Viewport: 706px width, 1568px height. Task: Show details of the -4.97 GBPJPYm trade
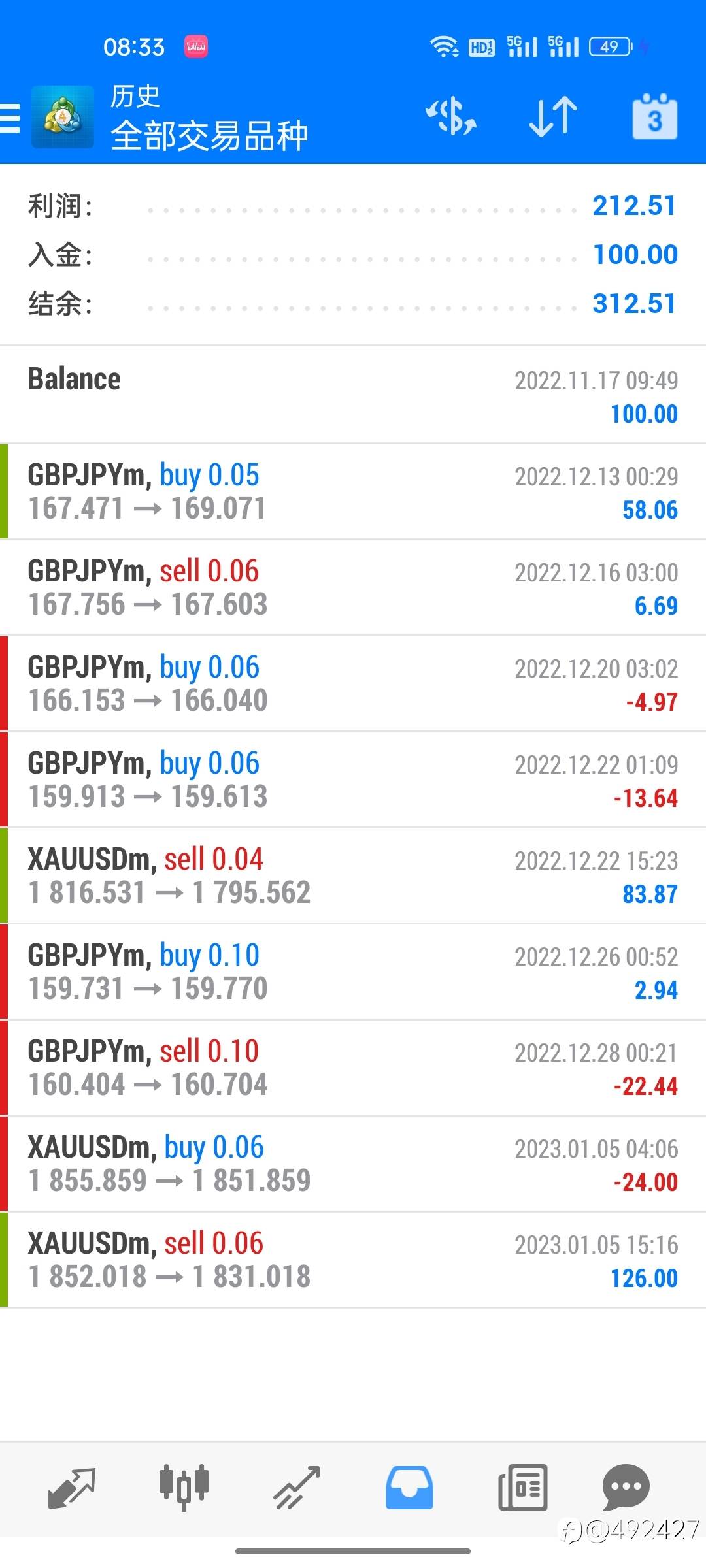pos(353,684)
